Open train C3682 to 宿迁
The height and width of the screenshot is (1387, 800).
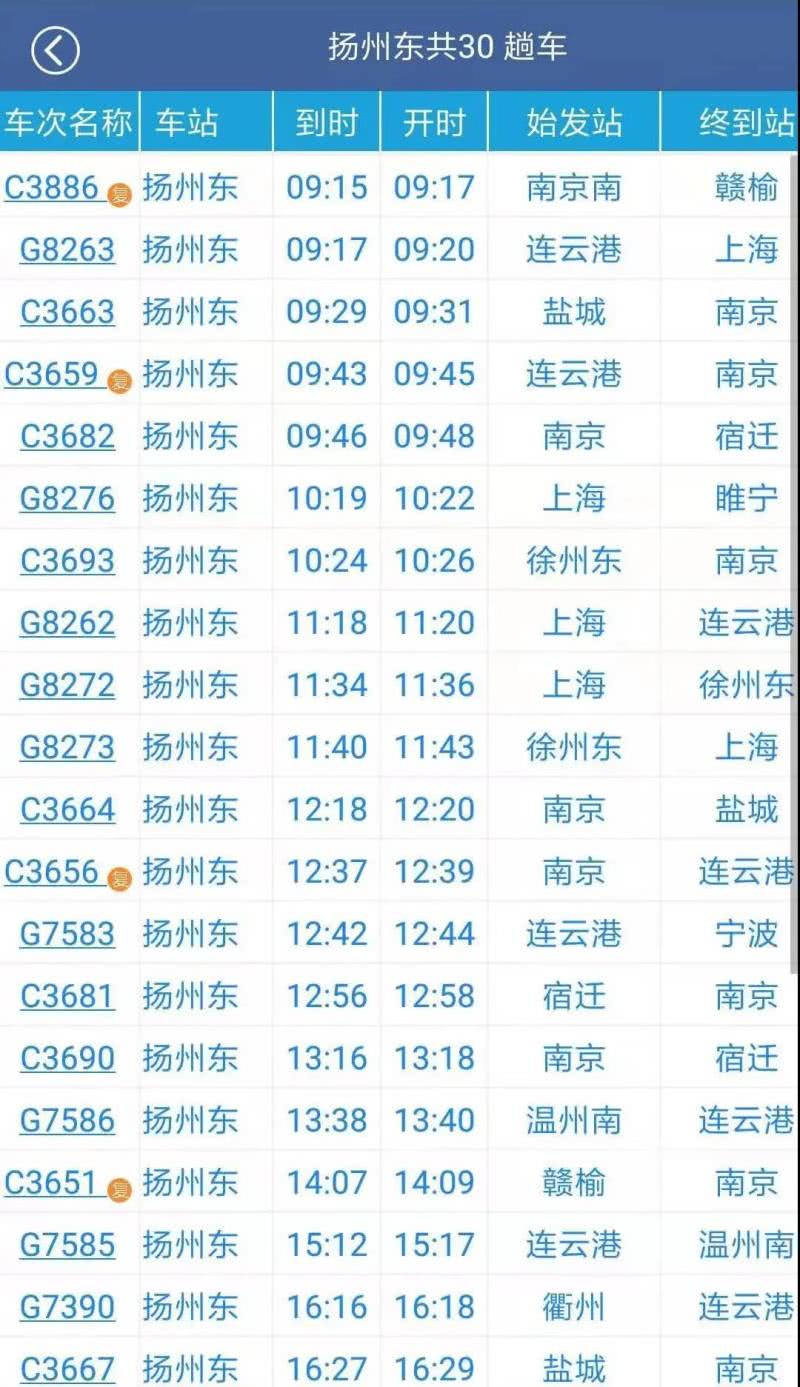point(65,436)
